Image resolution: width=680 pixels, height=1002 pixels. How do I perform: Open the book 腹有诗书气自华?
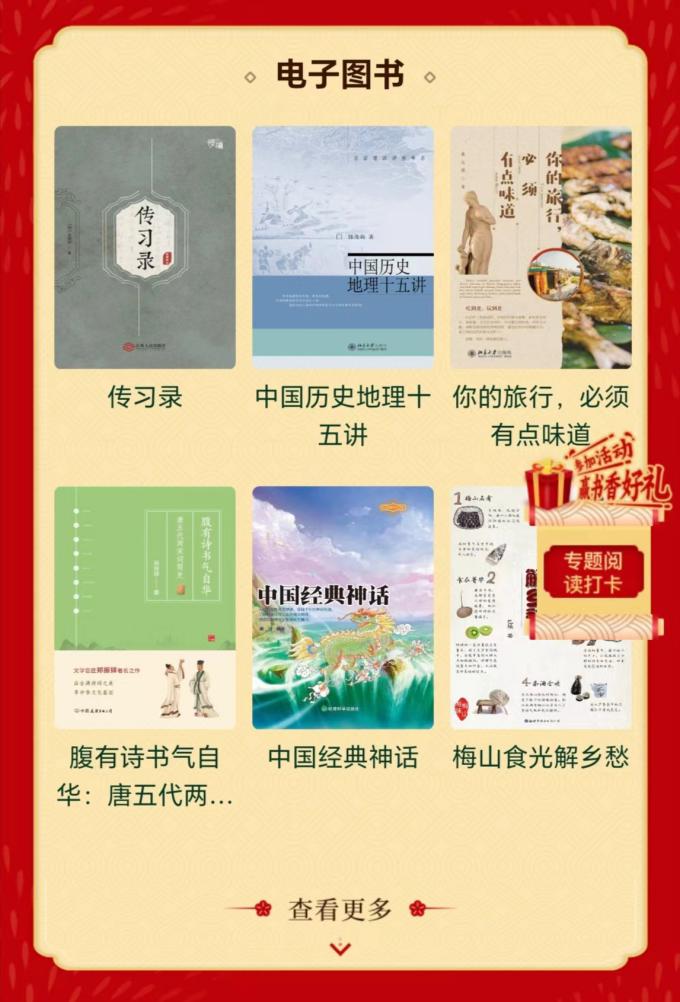(145, 607)
